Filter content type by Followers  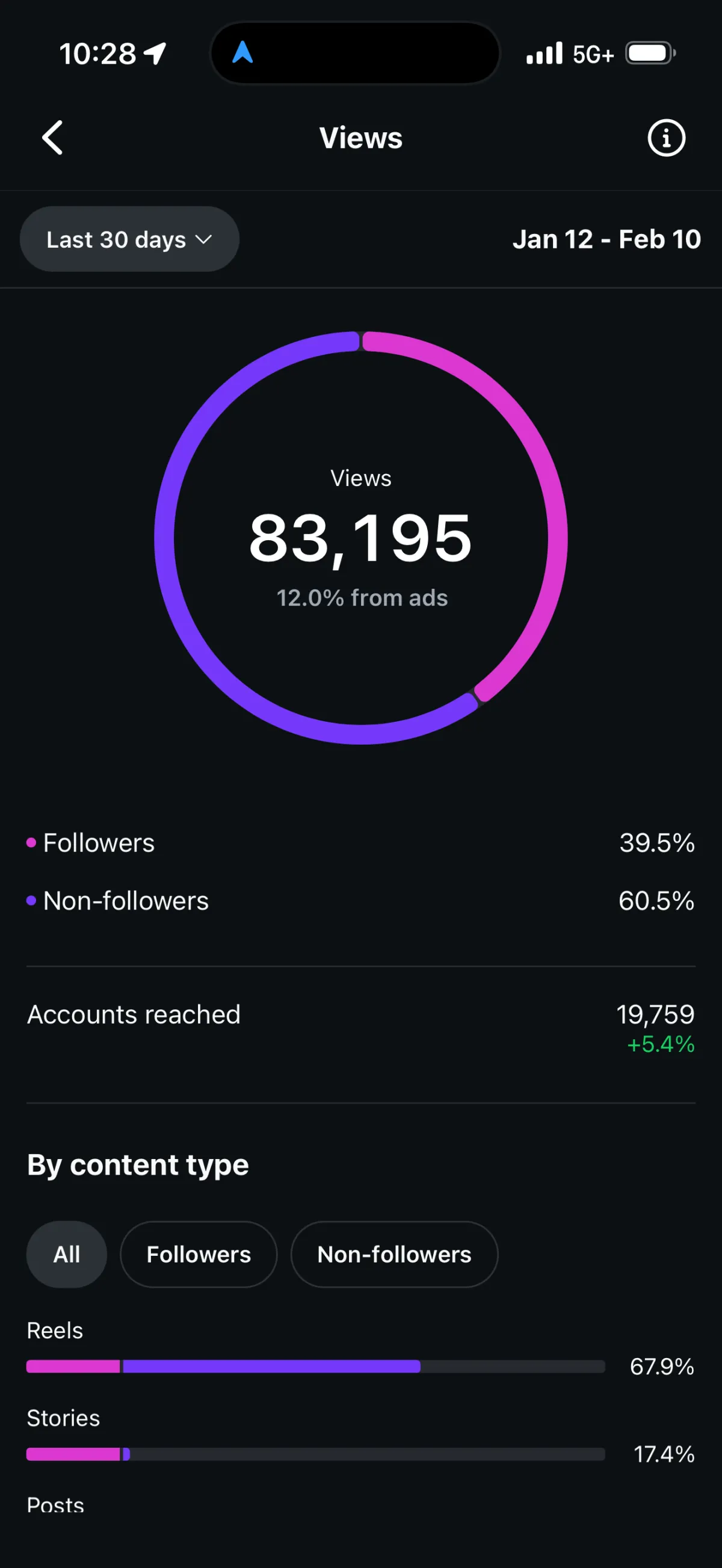pos(199,1255)
